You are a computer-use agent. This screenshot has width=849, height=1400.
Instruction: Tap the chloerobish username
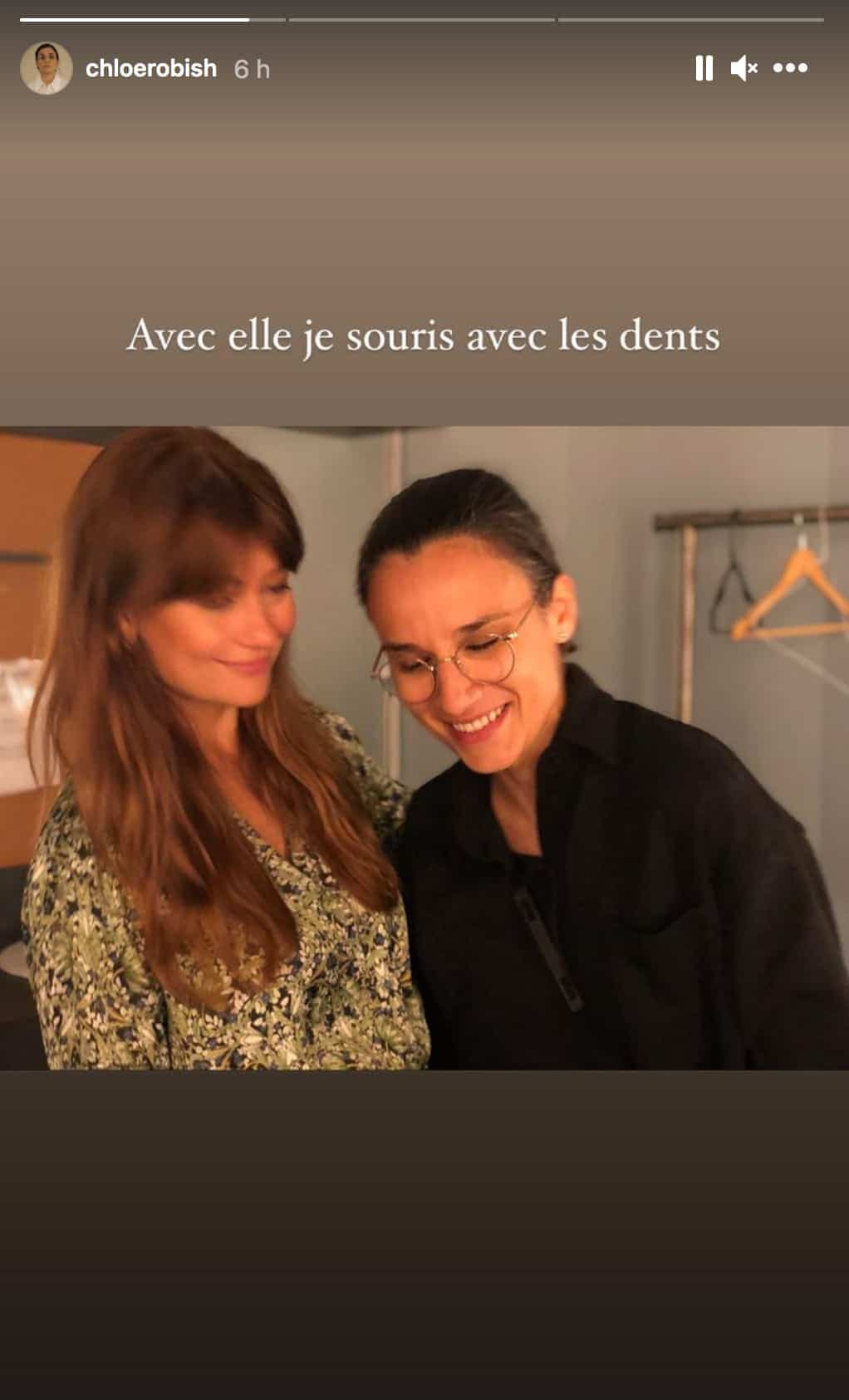coord(151,68)
